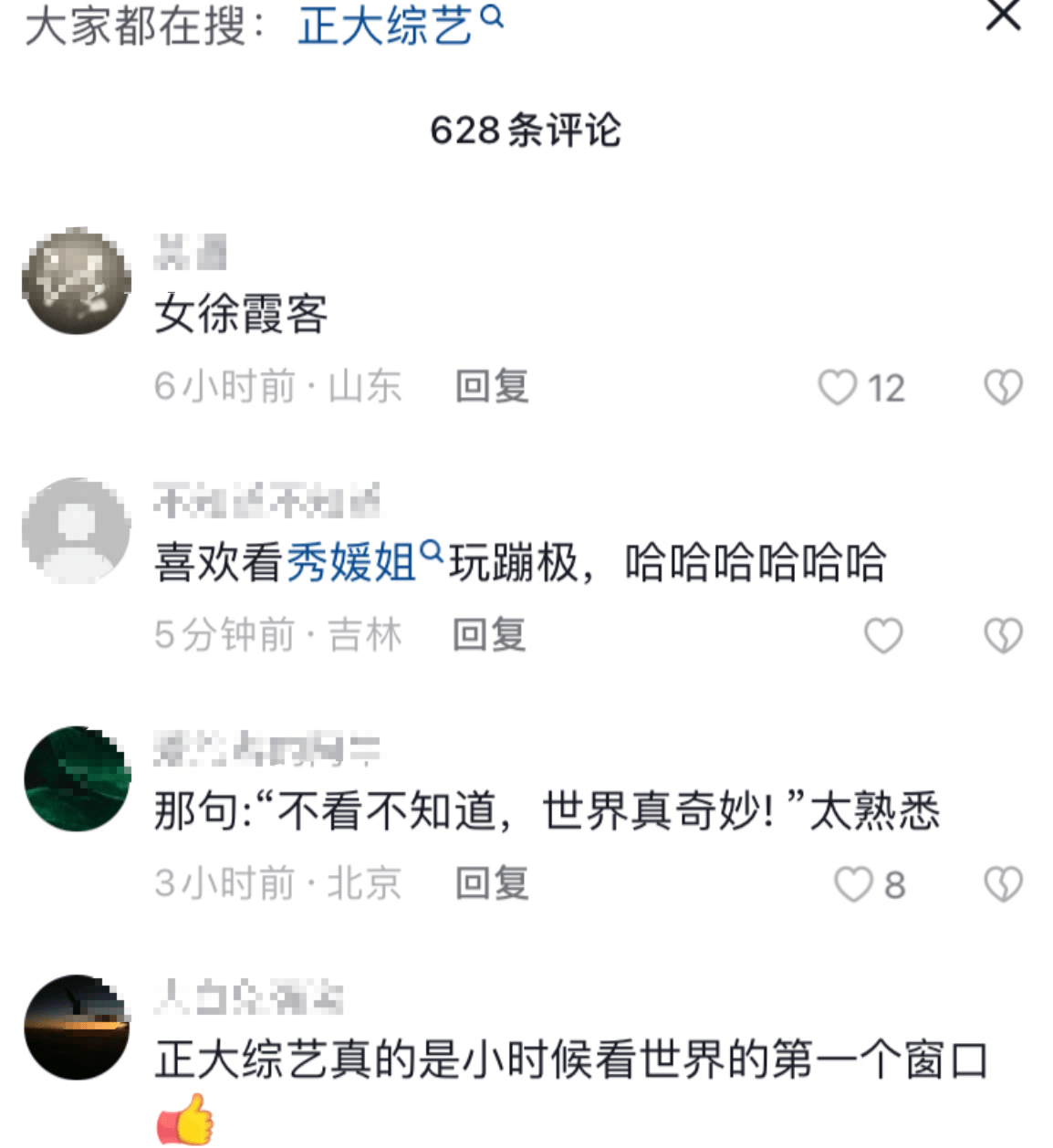Close the comments panel
This screenshot has width=1053, height=1148.
(1005, 16)
